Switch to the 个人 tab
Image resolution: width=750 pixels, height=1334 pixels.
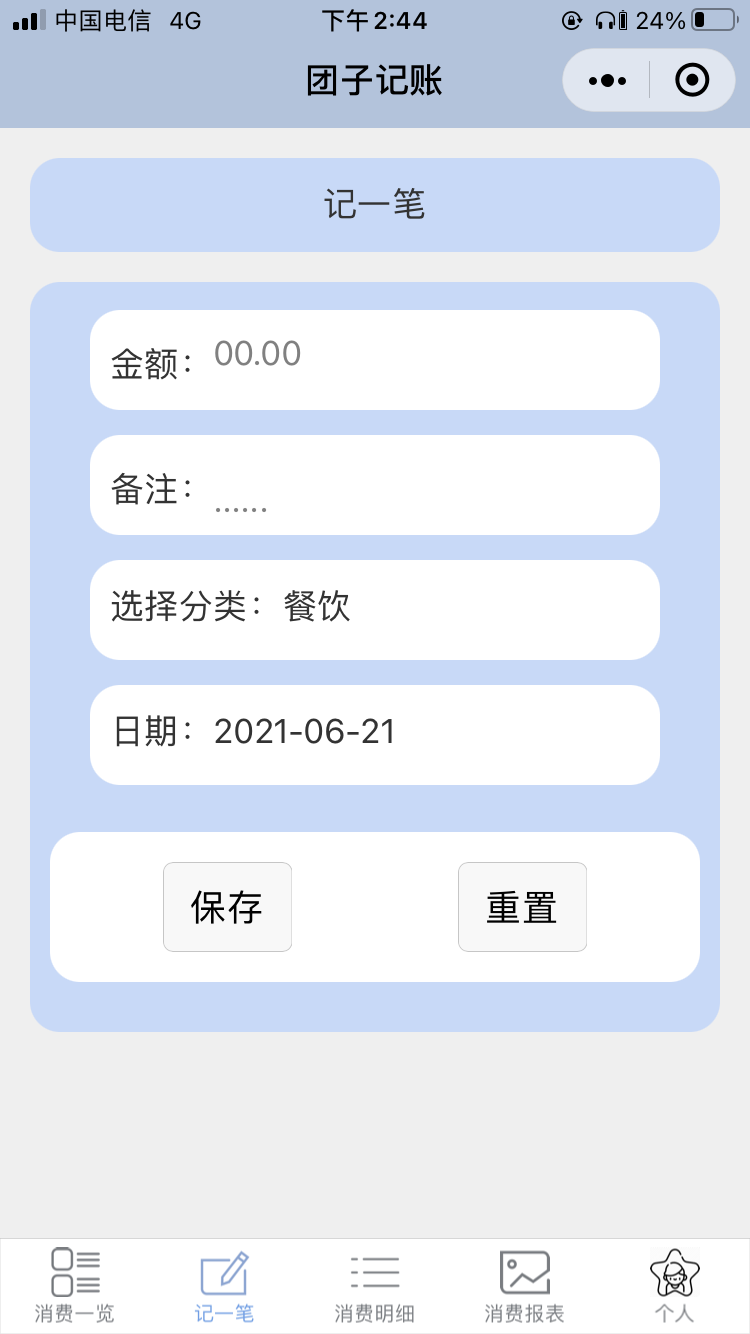675,1286
